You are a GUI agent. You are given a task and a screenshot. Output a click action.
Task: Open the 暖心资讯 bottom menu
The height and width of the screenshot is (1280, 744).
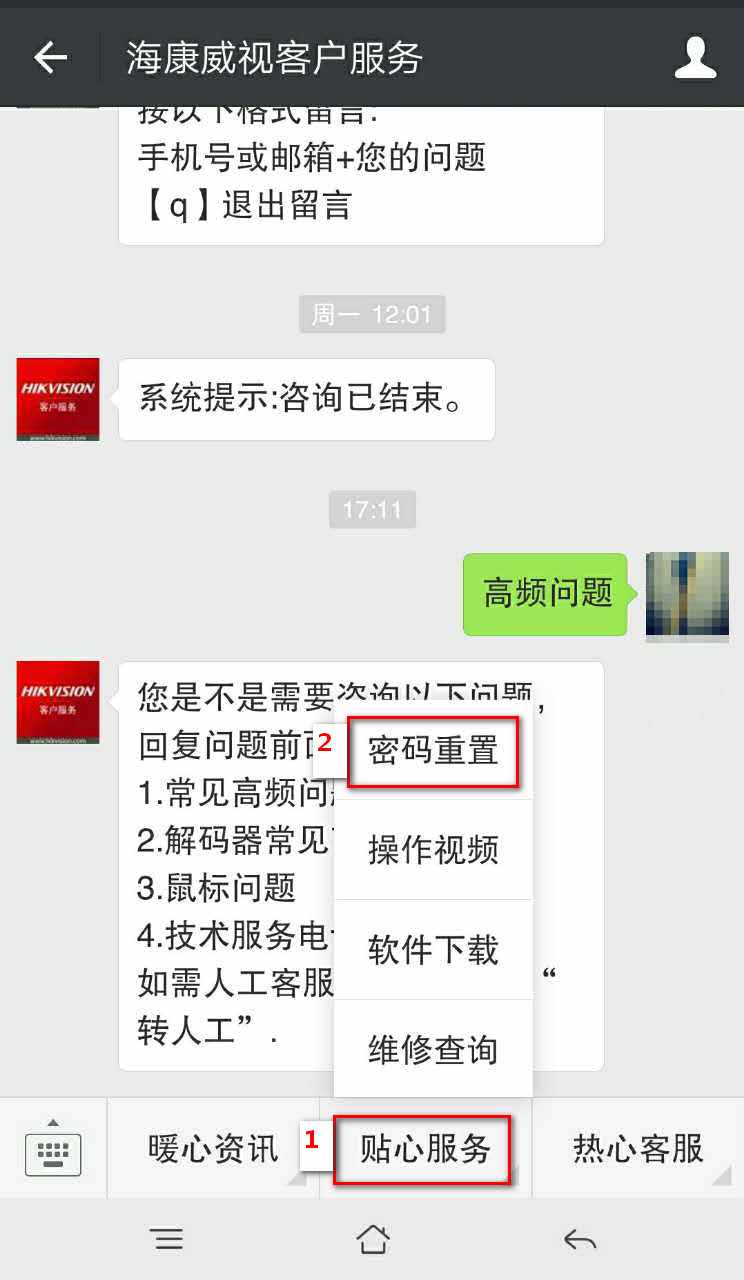[x=213, y=1150]
